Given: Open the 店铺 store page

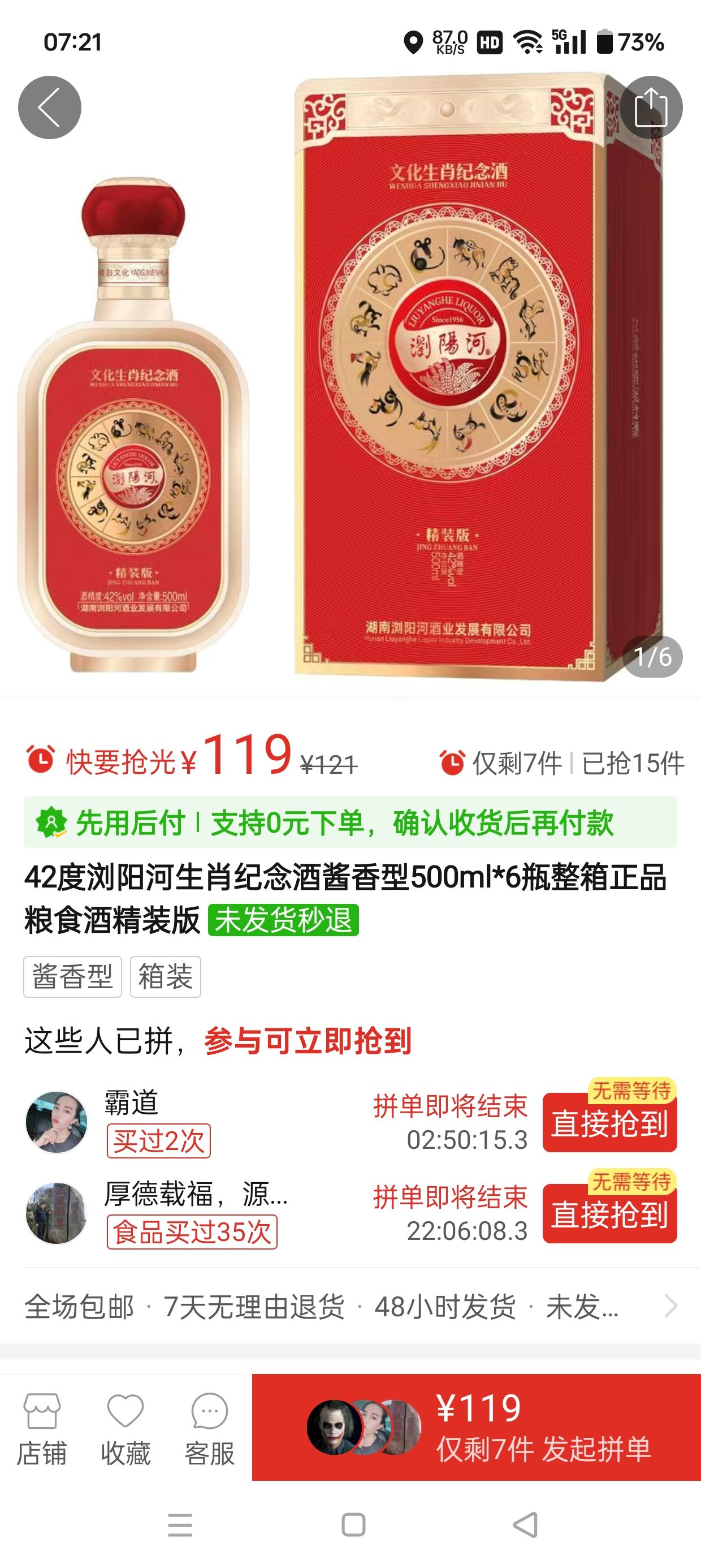Looking at the screenshot, I should pyautogui.click(x=41, y=1428).
